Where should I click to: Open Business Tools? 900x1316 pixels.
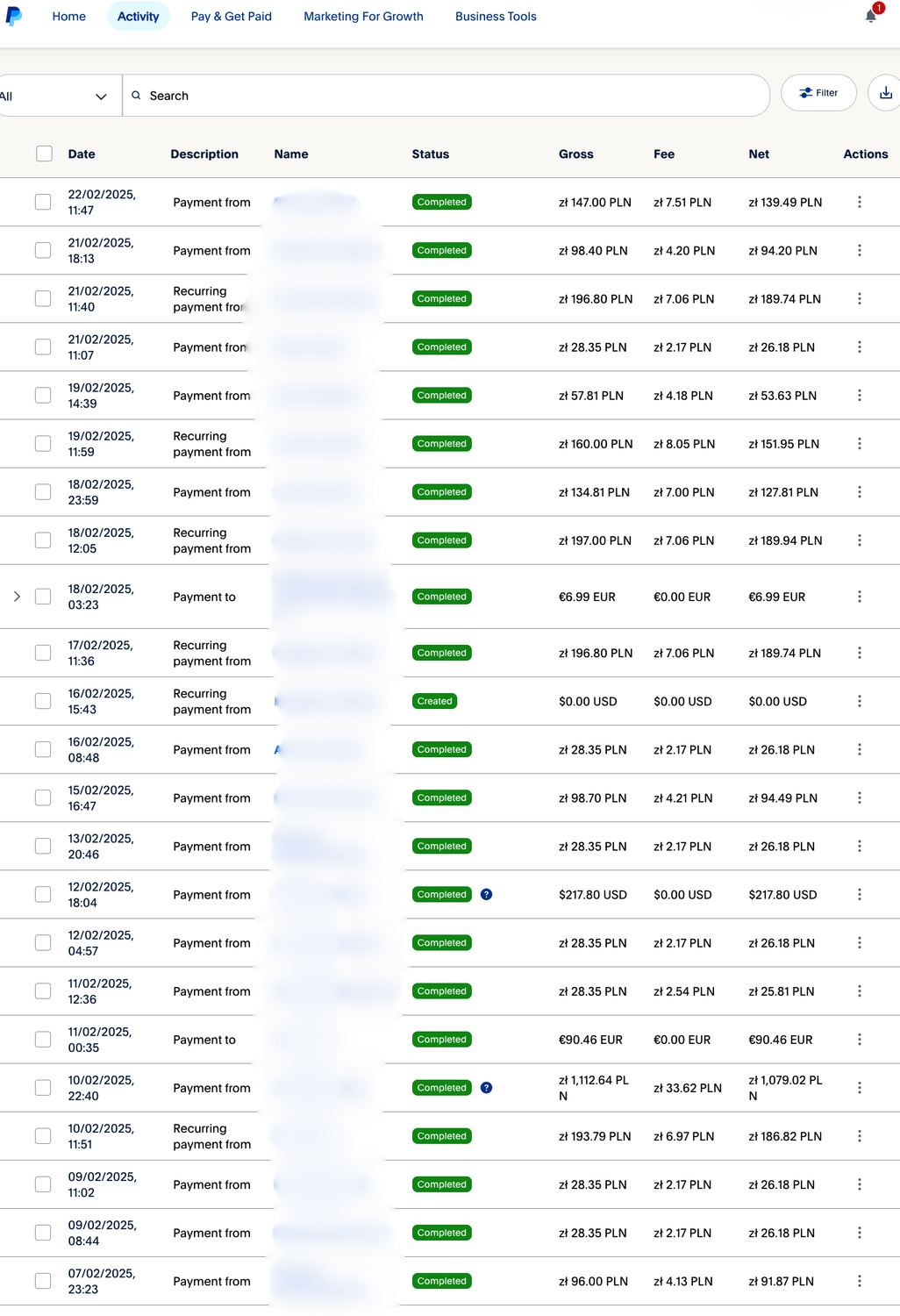point(496,16)
